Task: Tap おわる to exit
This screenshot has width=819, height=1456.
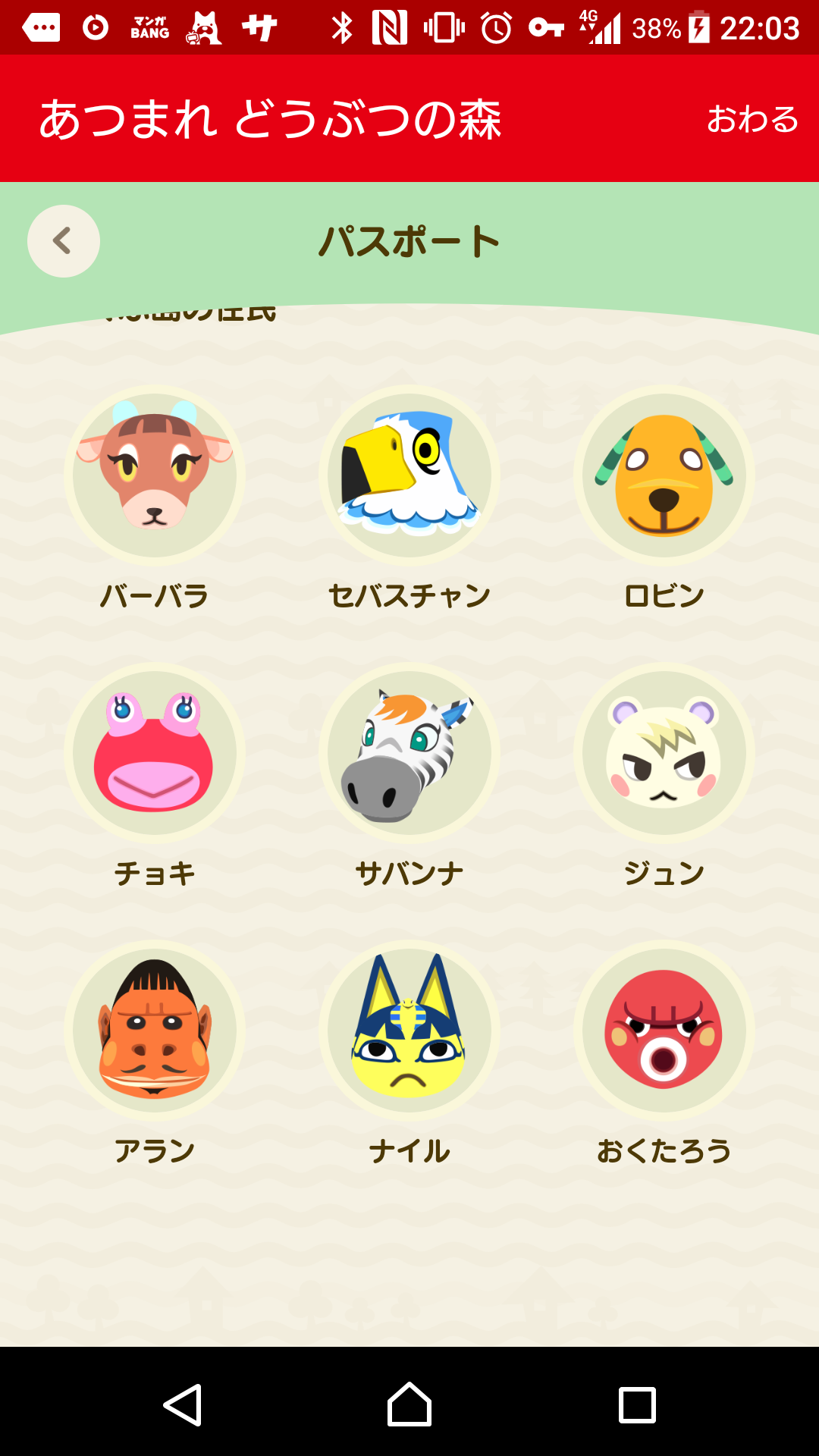Action: click(x=752, y=119)
